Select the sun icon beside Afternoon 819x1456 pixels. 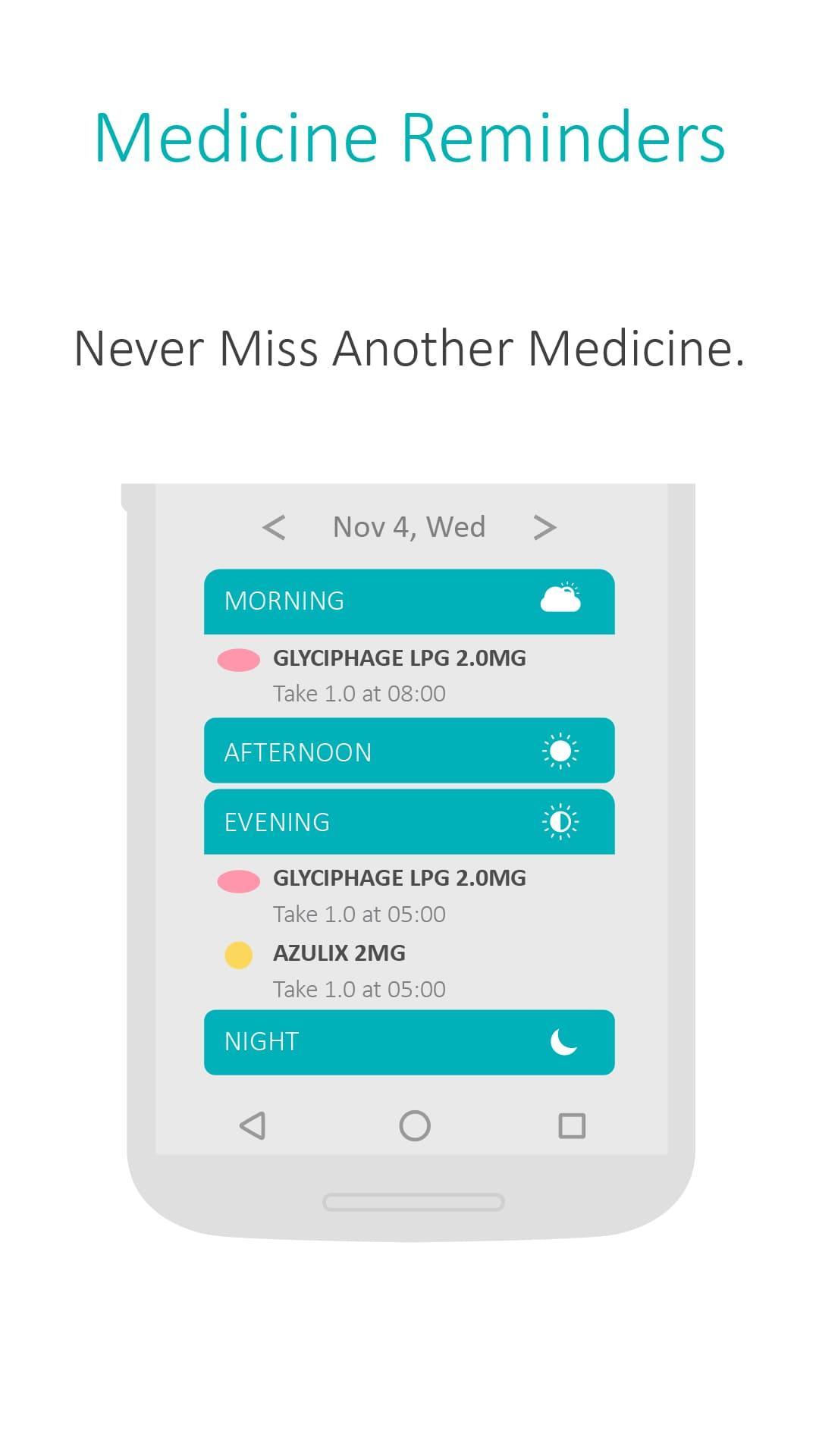point(562,752)
